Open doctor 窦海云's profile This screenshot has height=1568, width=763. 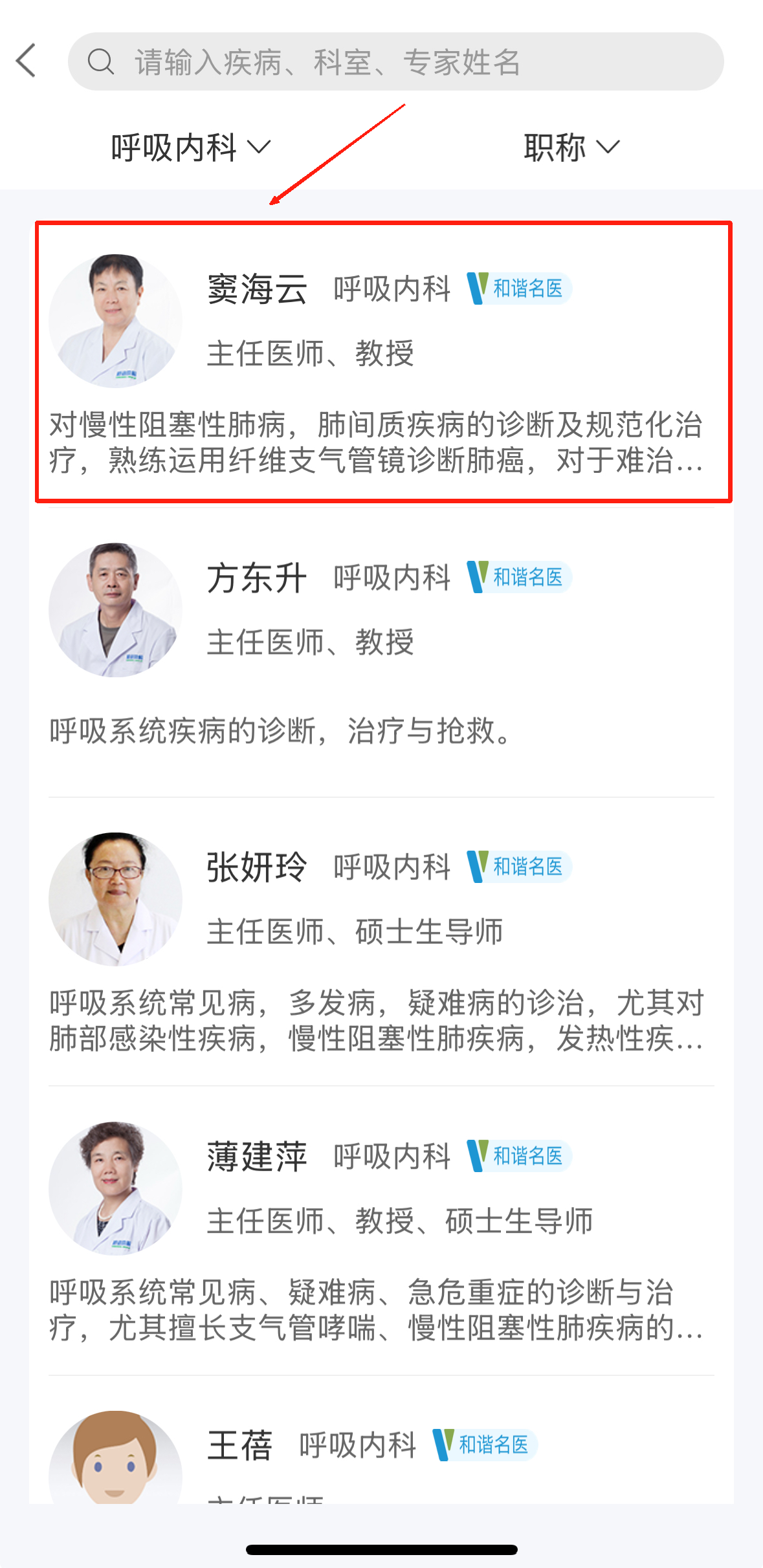click(383, 362)
